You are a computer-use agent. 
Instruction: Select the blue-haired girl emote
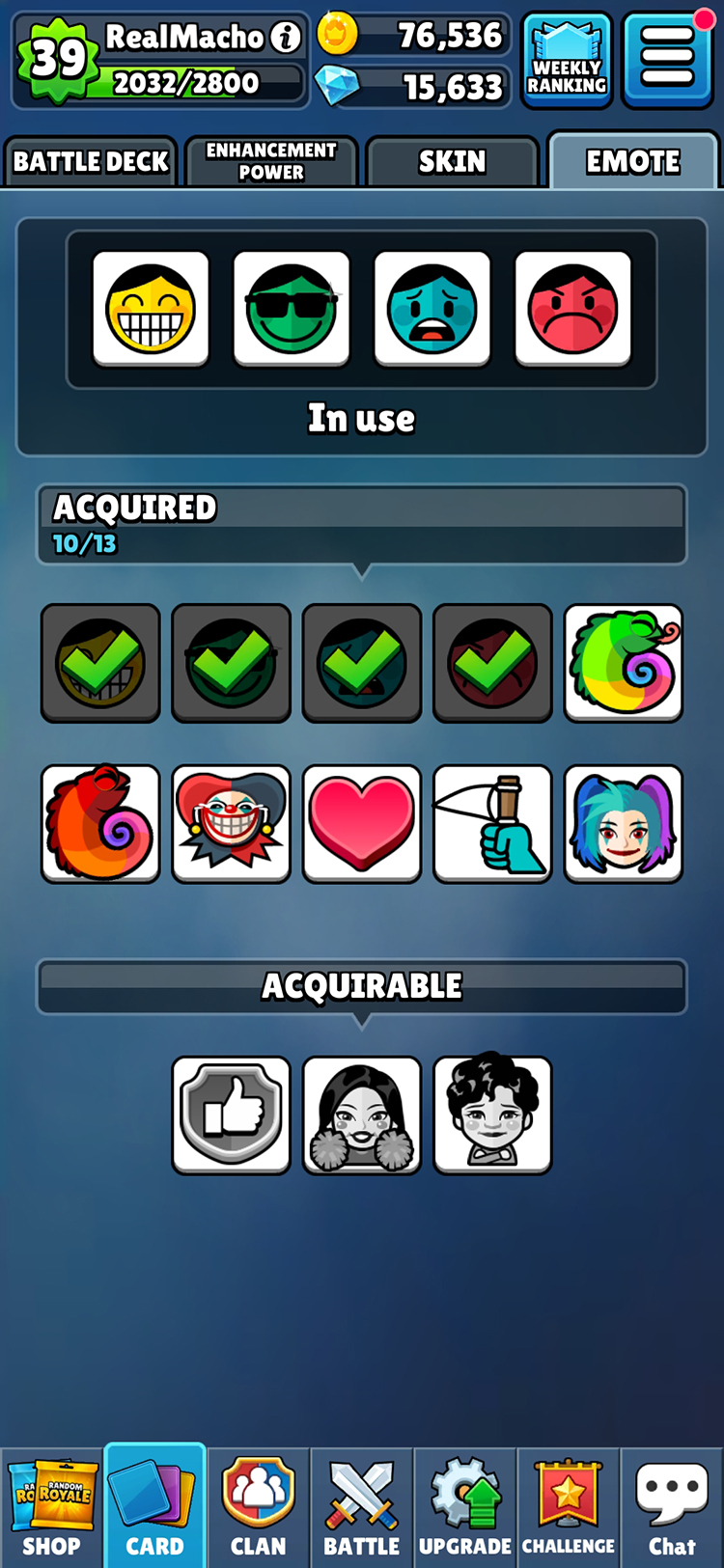(x=624, y=823)
